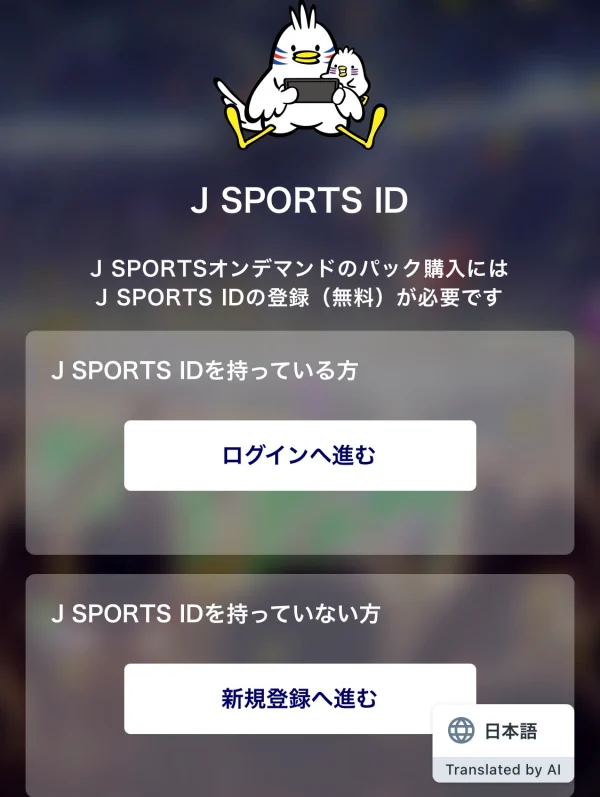The image size is (600, 797).
Task: Tap the ログインへ進む button
Action: [x=299, y=456]
